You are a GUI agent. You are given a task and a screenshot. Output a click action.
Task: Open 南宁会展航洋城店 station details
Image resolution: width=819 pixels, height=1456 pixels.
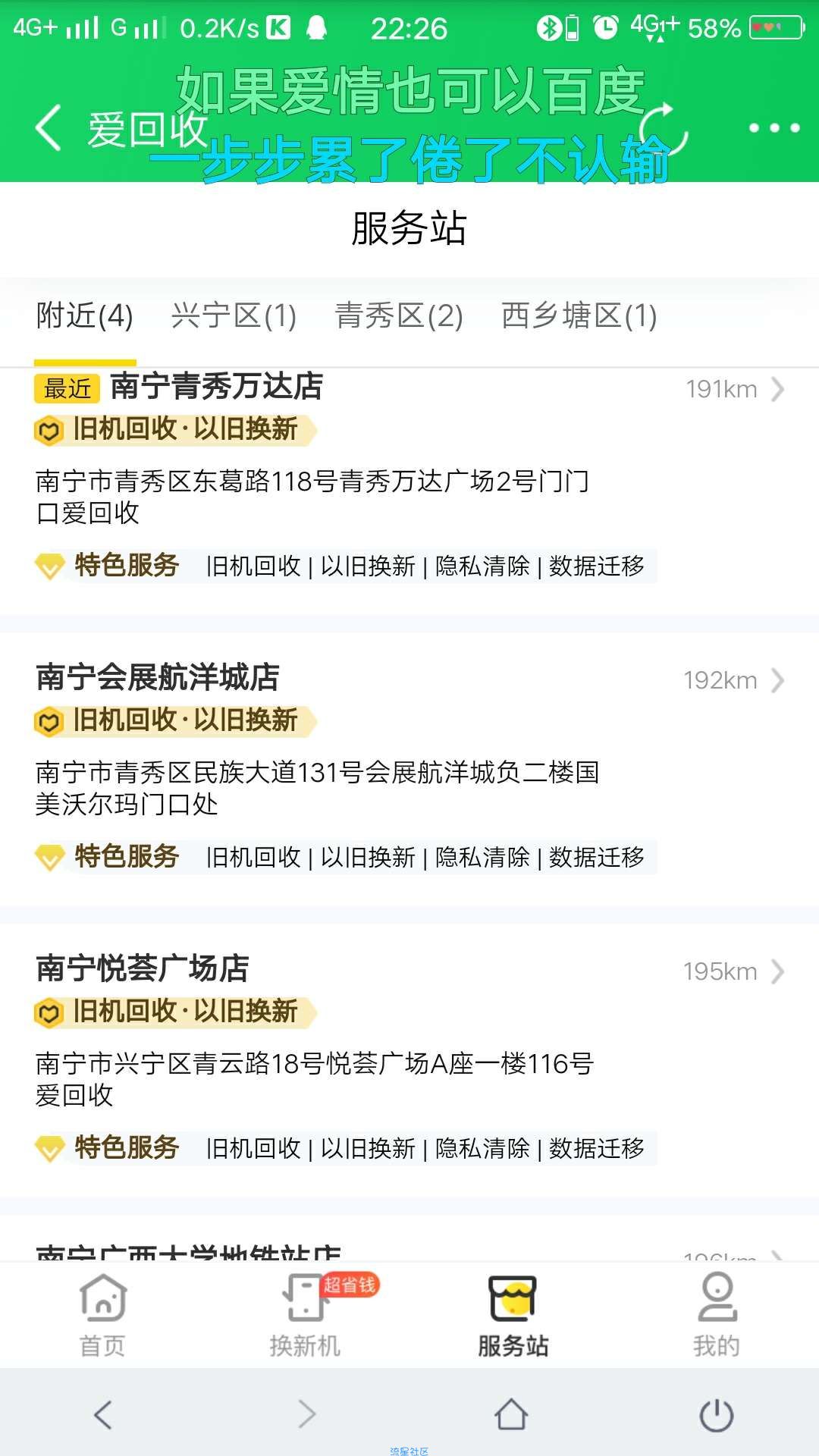pos(409,767)
